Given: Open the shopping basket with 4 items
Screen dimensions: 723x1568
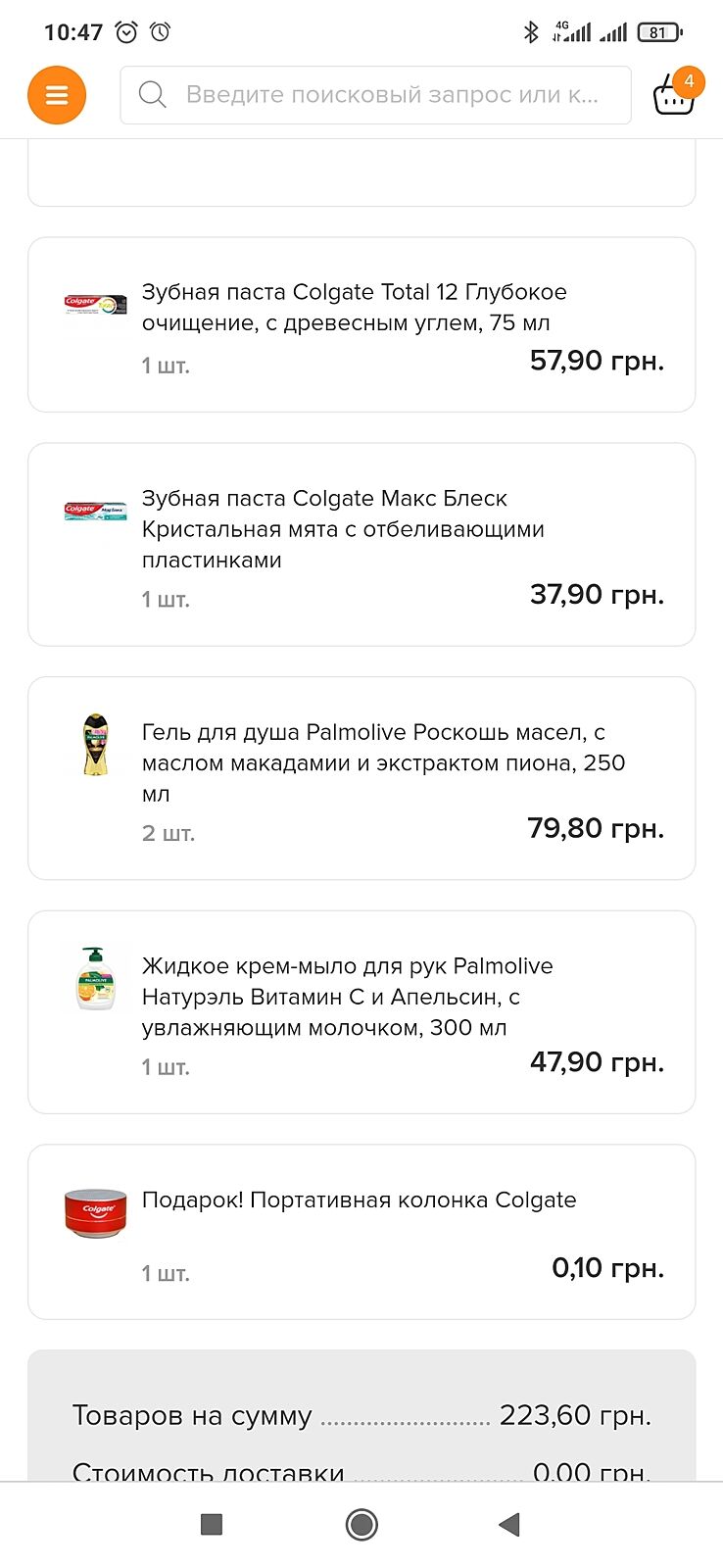Looking at the screenshot, I should 675,94.
